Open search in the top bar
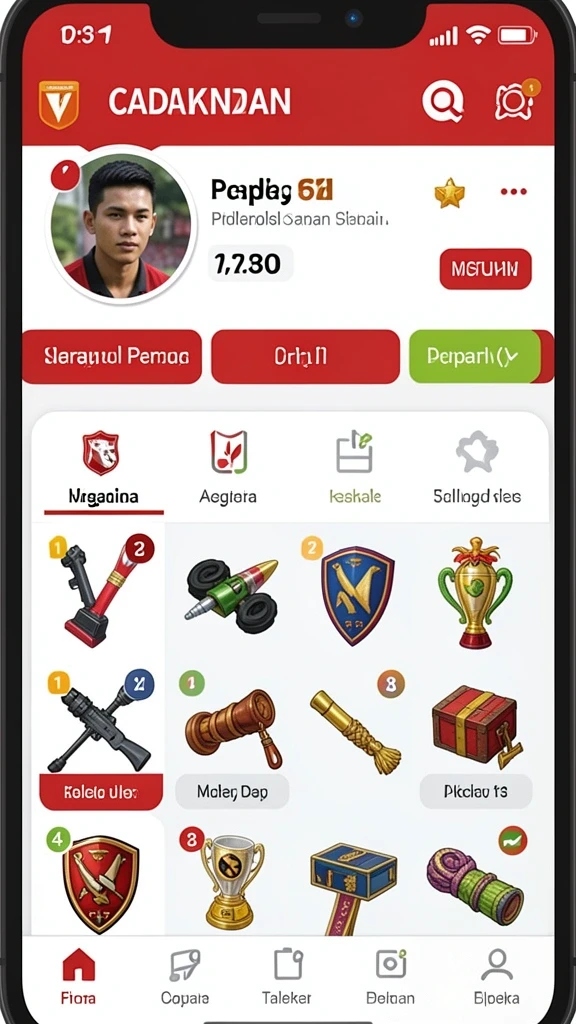Viewport: 576px width, 1024px height. (x=443, y=102)
